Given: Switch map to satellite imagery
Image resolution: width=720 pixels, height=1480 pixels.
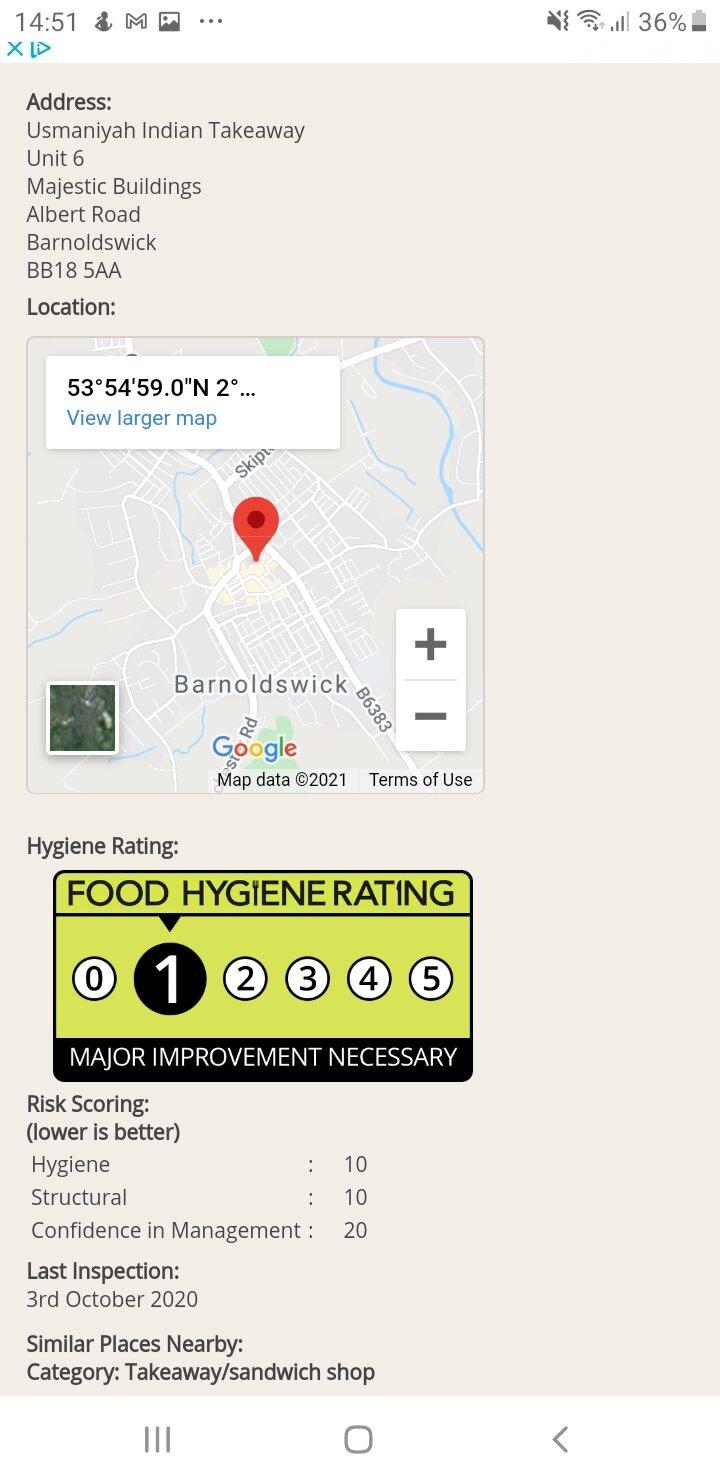Looking at the screenshot, I should (x=82, y=718).
